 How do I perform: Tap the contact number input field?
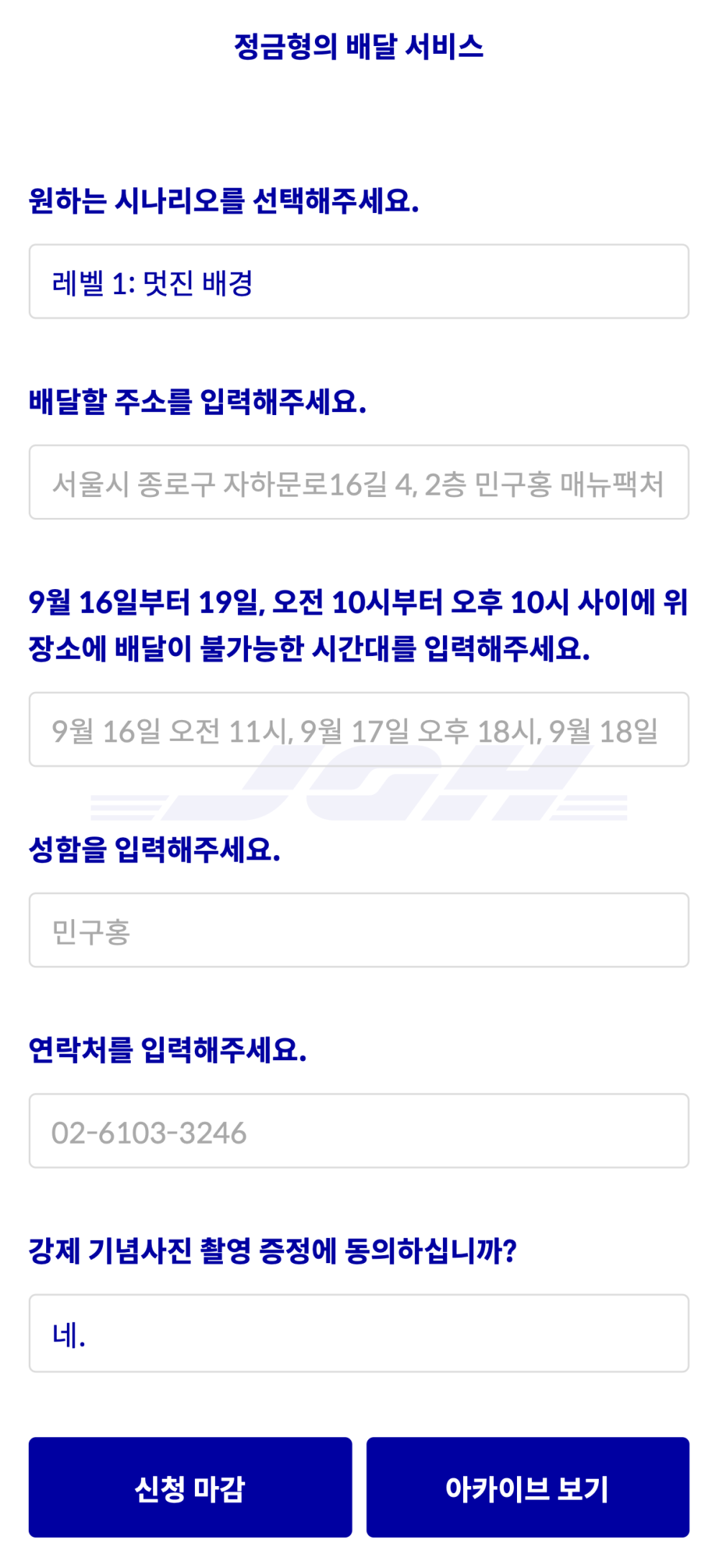(359, 1131)
